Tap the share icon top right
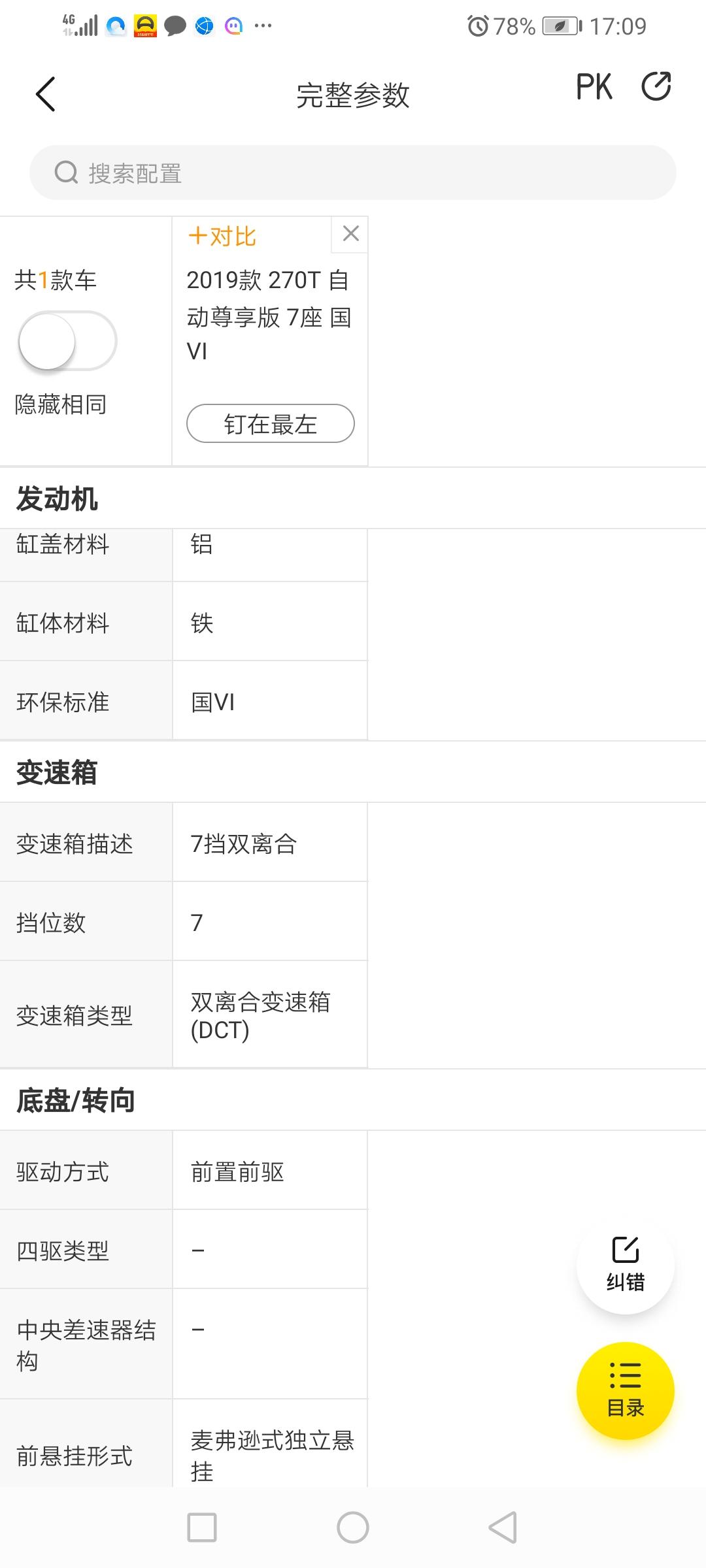The width and height of the screenshot is (706, 1568). pos(656,86)
